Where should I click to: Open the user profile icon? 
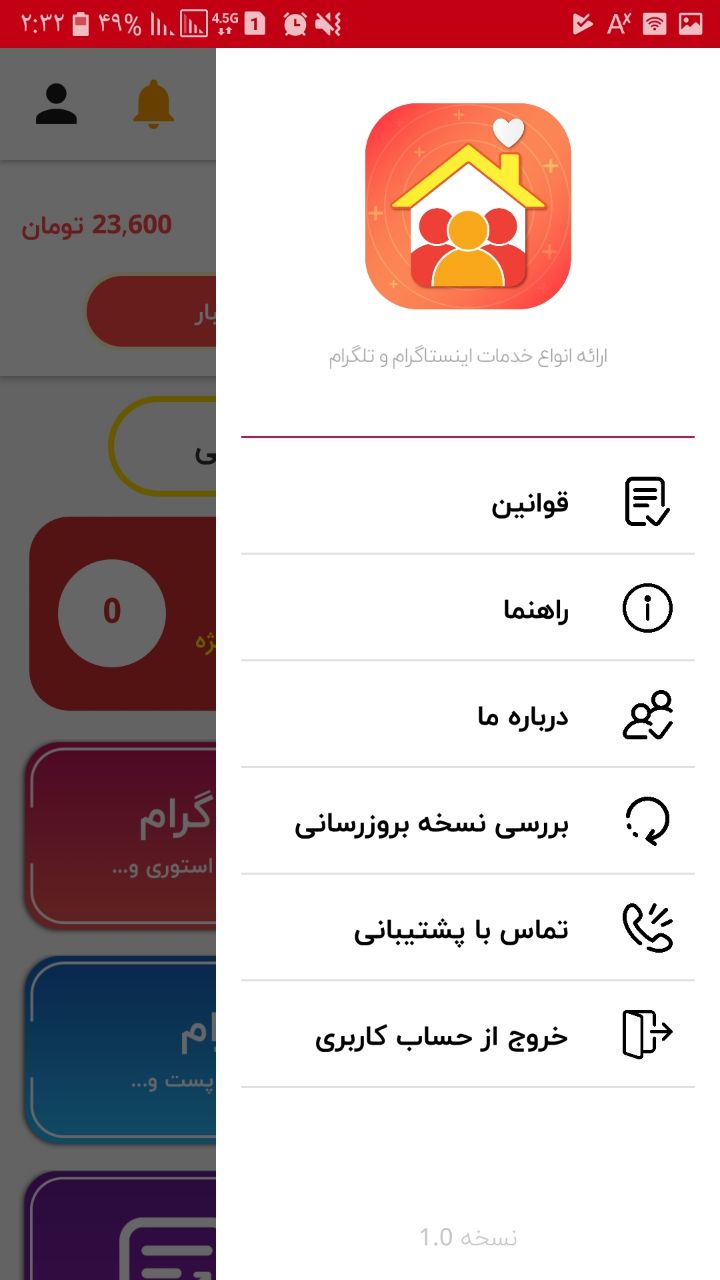[x=56, y=104]
